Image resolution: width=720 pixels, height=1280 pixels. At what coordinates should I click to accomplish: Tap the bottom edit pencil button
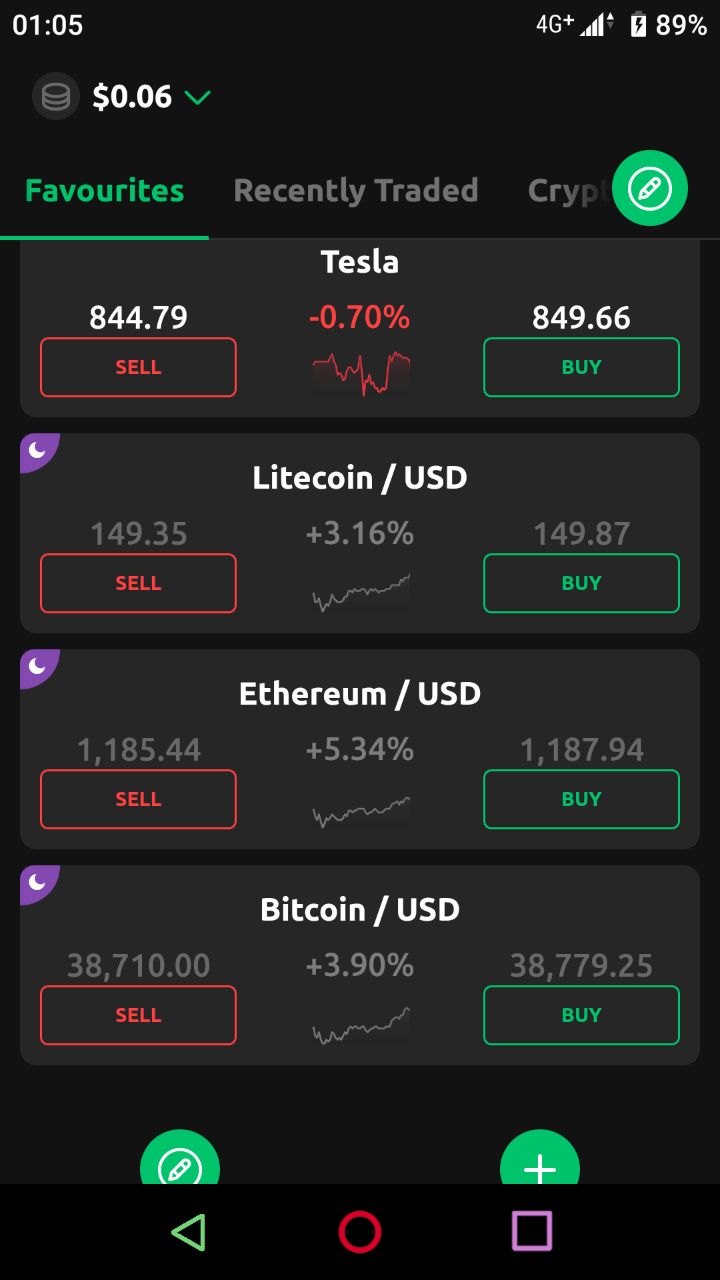[x=180, y=1158]
